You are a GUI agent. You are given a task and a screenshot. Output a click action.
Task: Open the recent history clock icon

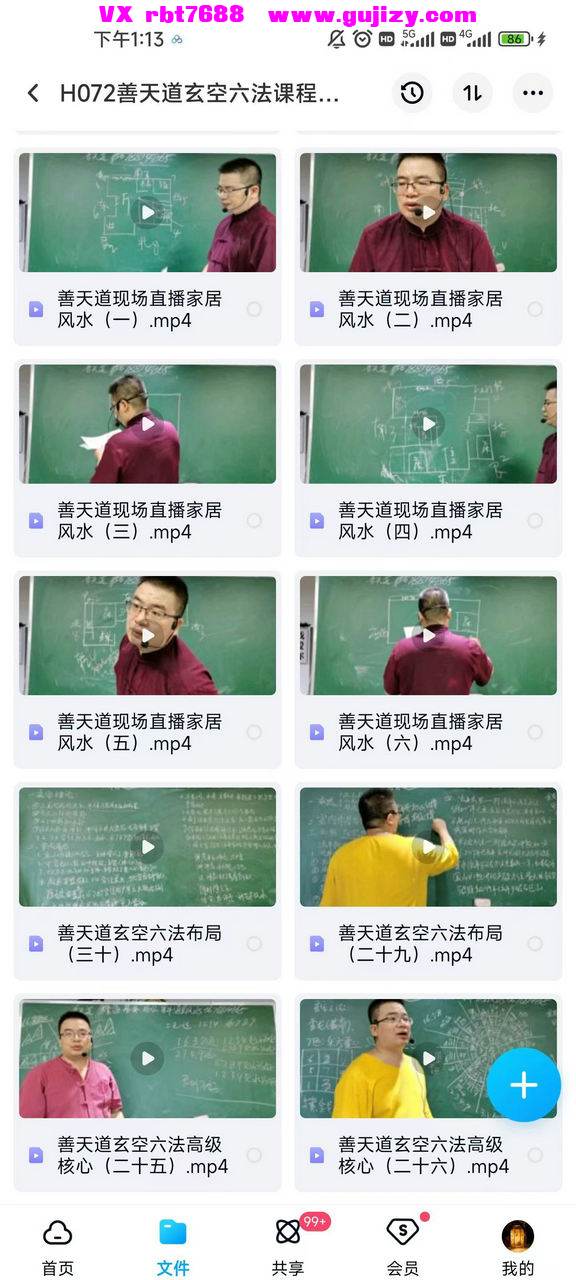point(412,94)
